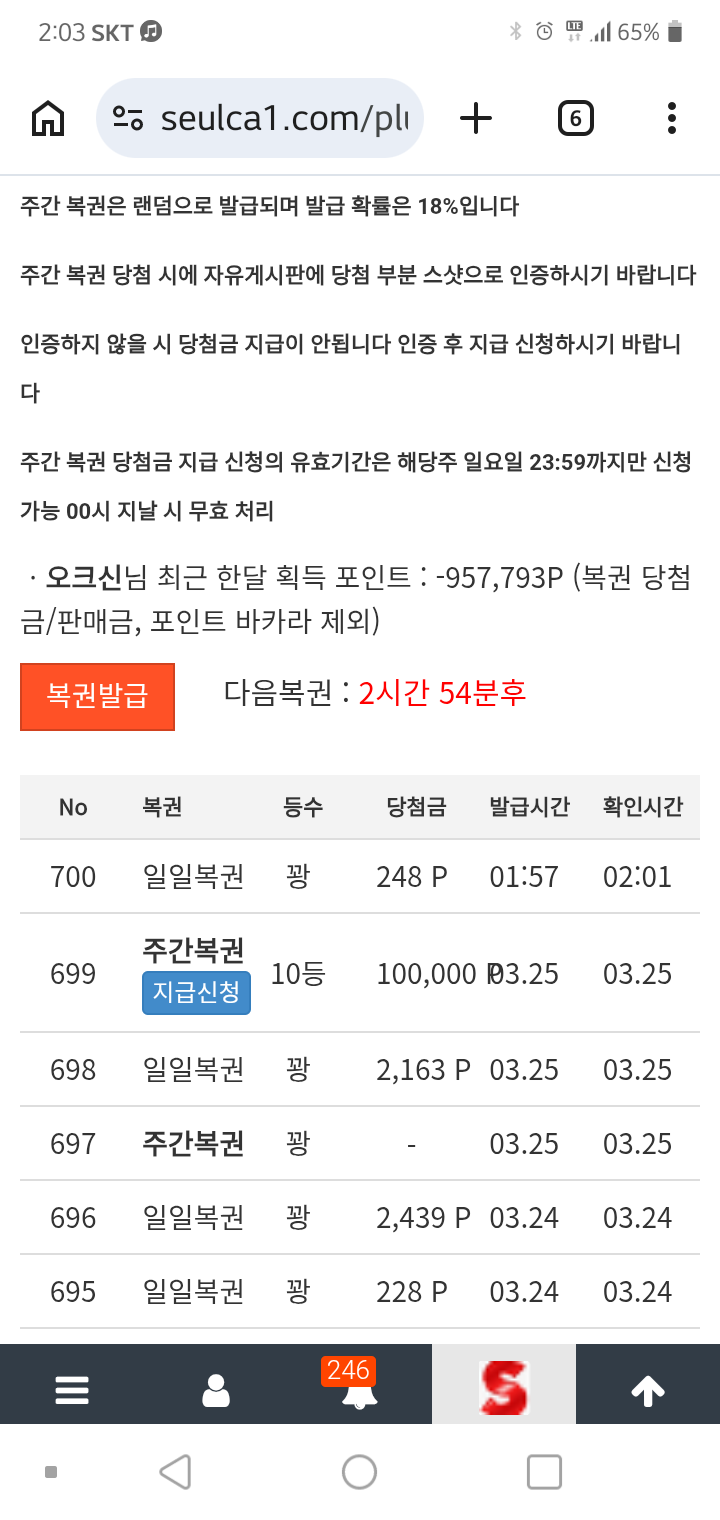Image resolution: width=720 pixels, height=1520 pixels.
Task: Open the browser overflow menu
Action: point(672,119)
